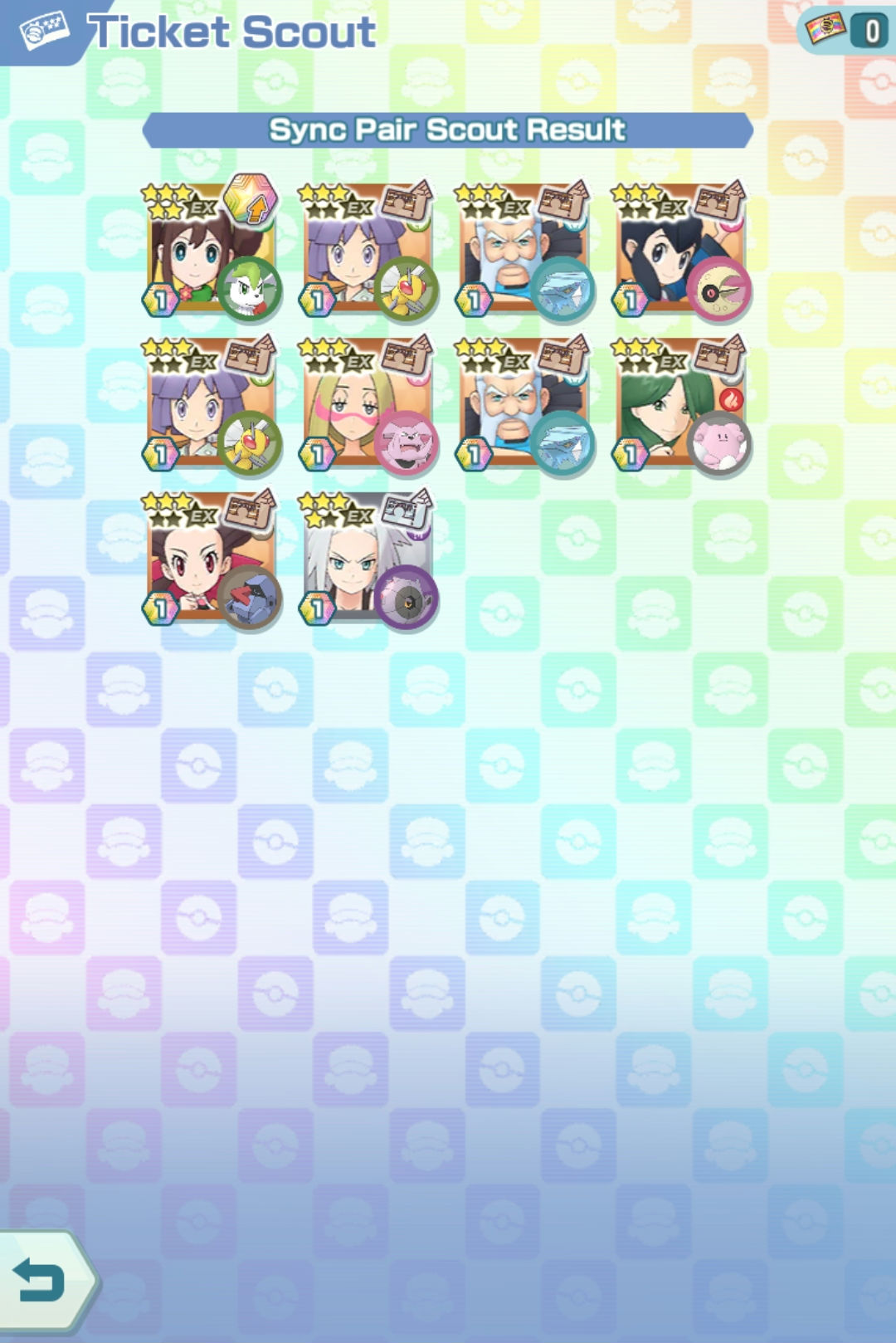Viewport: 896px width, 1343px height.
Task: Go back from Ticket Scout results
Action: 41,1282
